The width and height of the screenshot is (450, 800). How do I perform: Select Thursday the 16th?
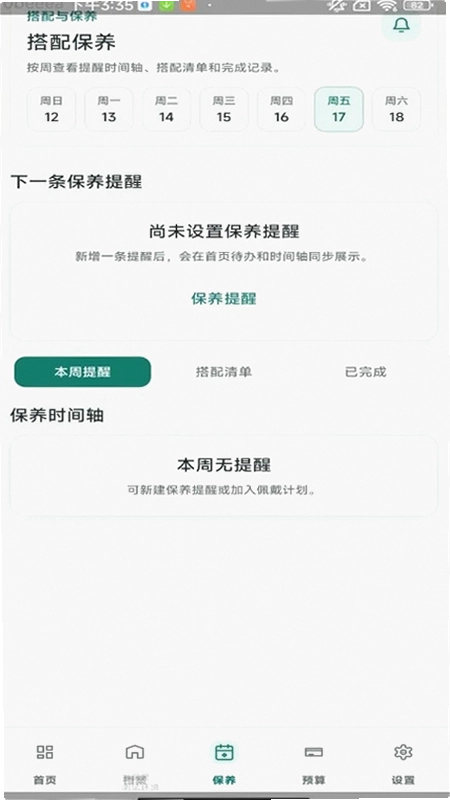[x=281, y=109]
